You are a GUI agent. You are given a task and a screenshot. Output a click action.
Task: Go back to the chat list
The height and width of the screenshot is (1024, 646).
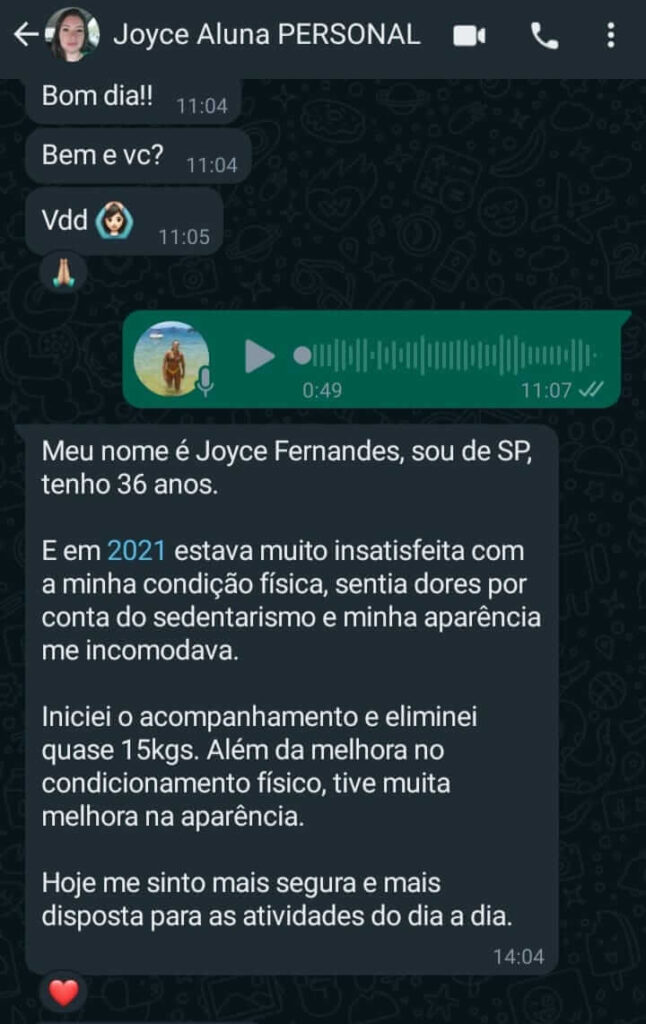(25, 35)
